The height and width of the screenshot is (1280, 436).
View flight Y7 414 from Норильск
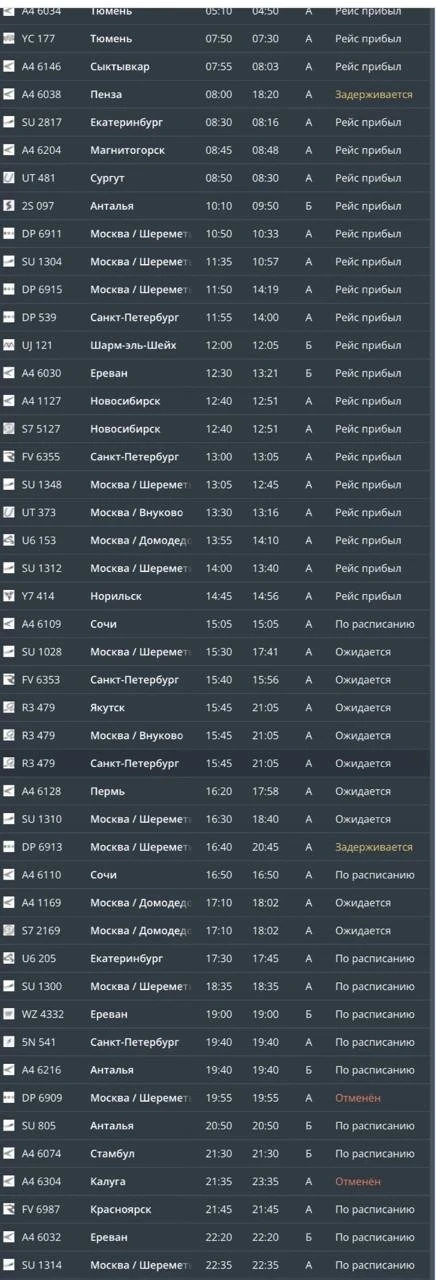coord(218,596)
